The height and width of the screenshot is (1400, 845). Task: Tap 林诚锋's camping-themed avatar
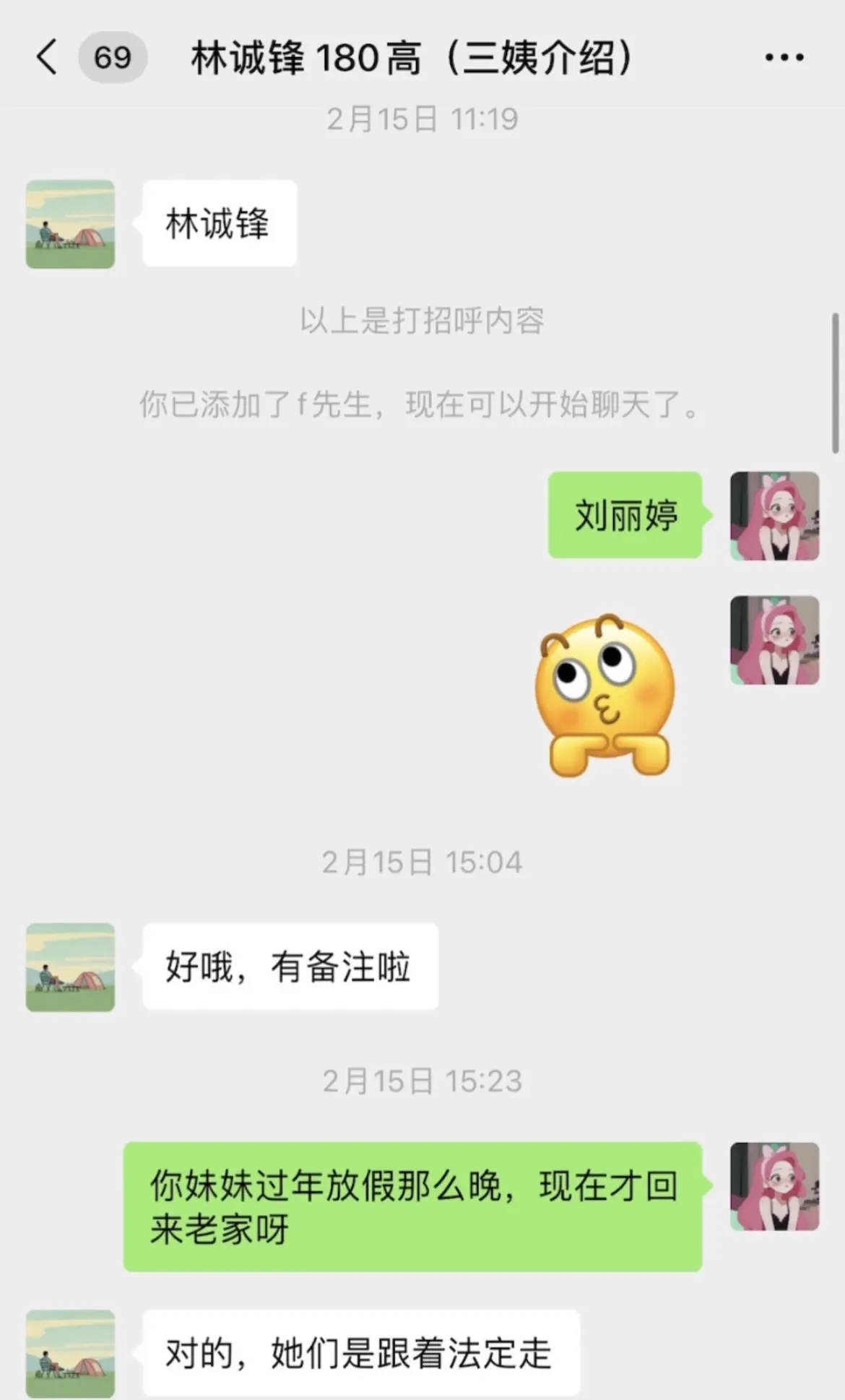69,224
